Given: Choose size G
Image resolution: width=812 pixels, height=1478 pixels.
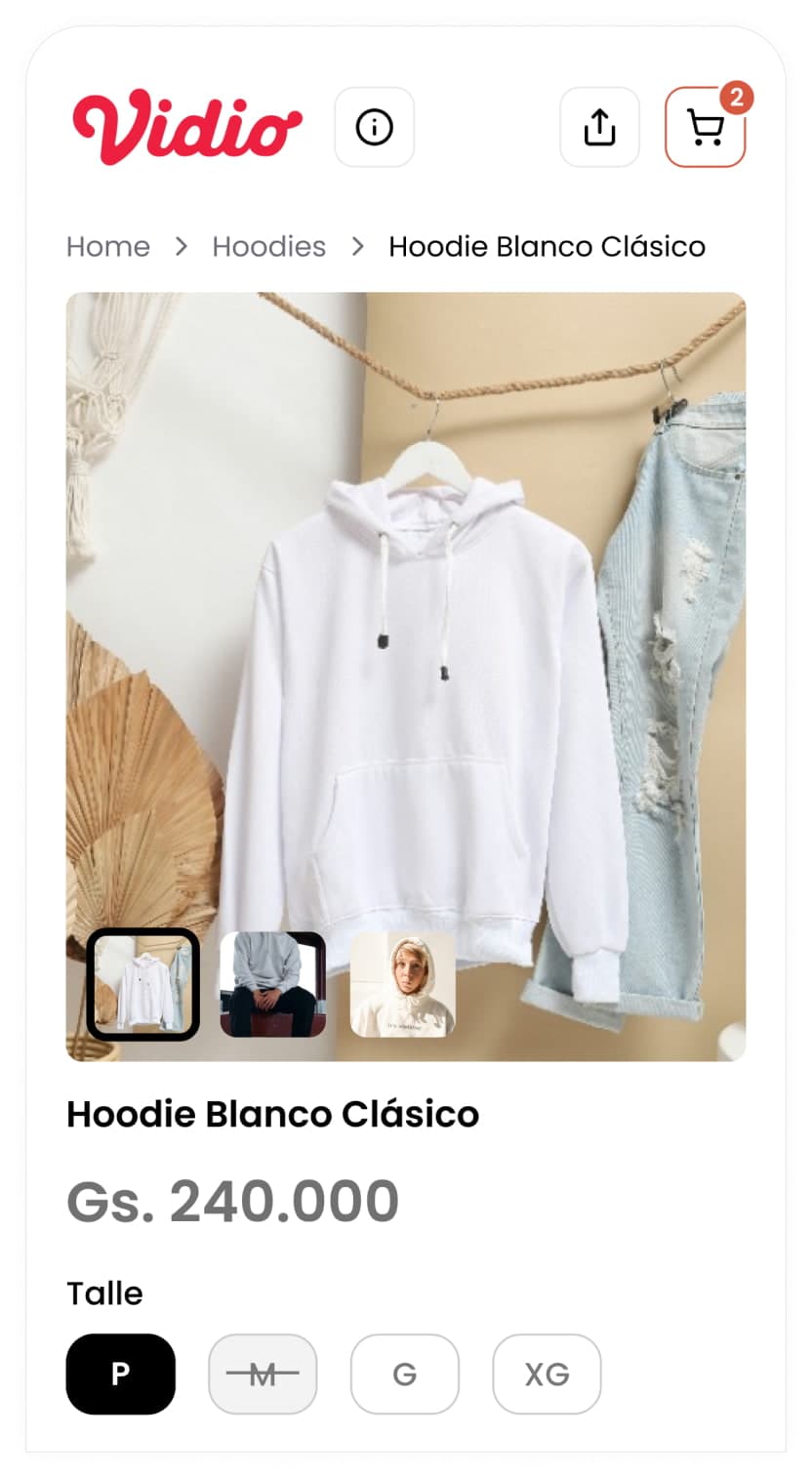Looking at the screenshot, I should (404, 1374).
